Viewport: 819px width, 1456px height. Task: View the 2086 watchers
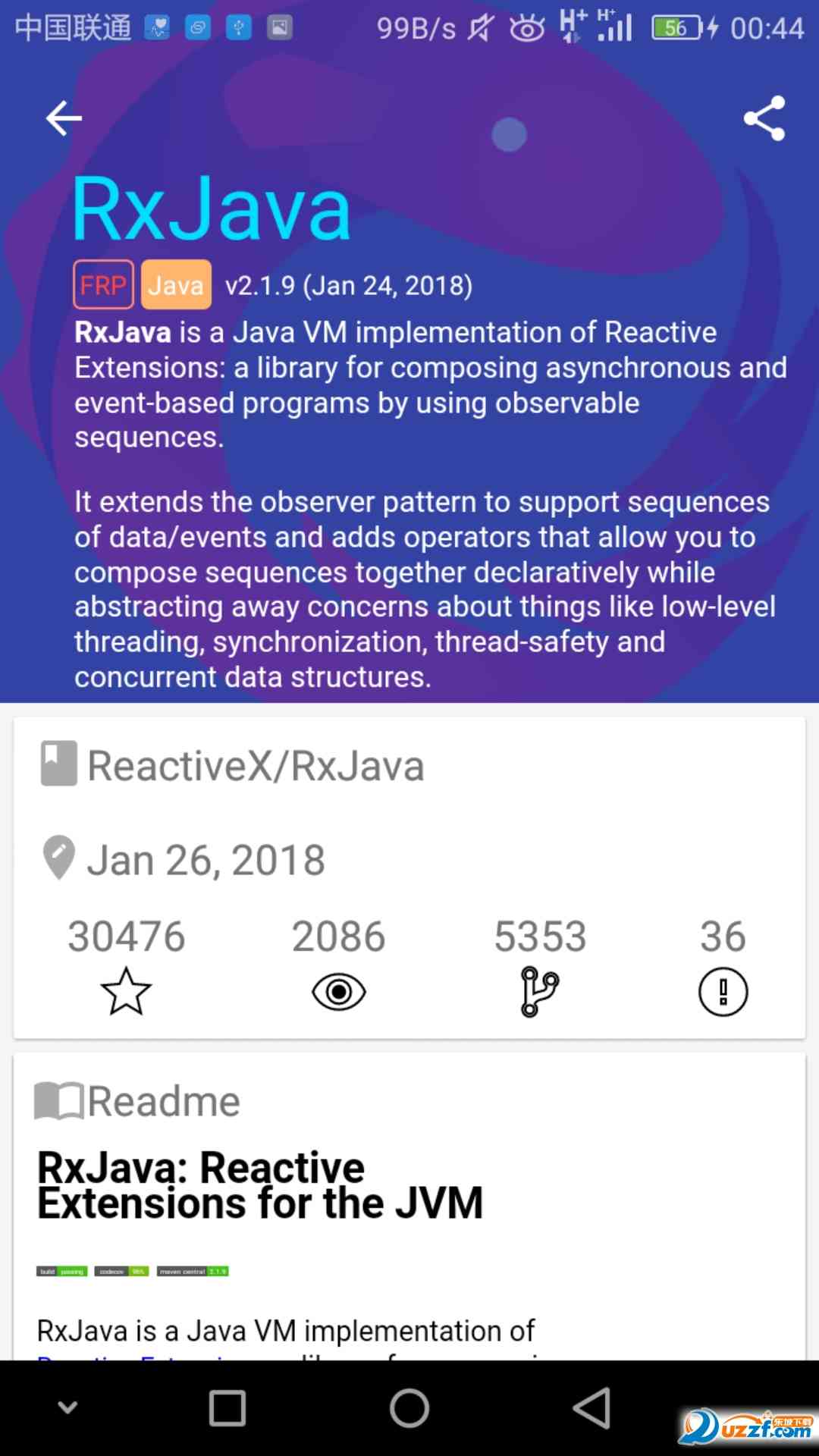pos(339,990)
